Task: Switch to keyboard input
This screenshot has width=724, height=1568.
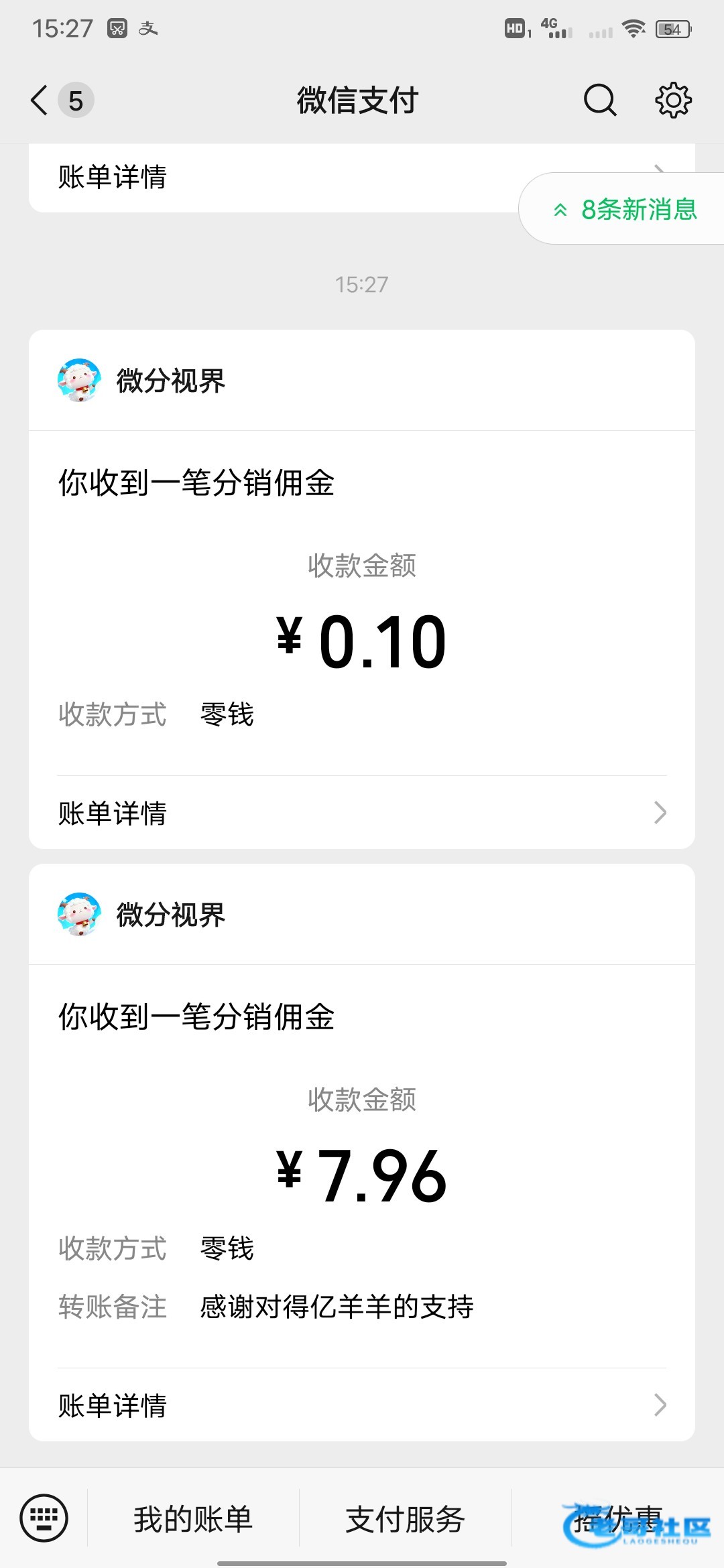Action: click(44, 1518)
